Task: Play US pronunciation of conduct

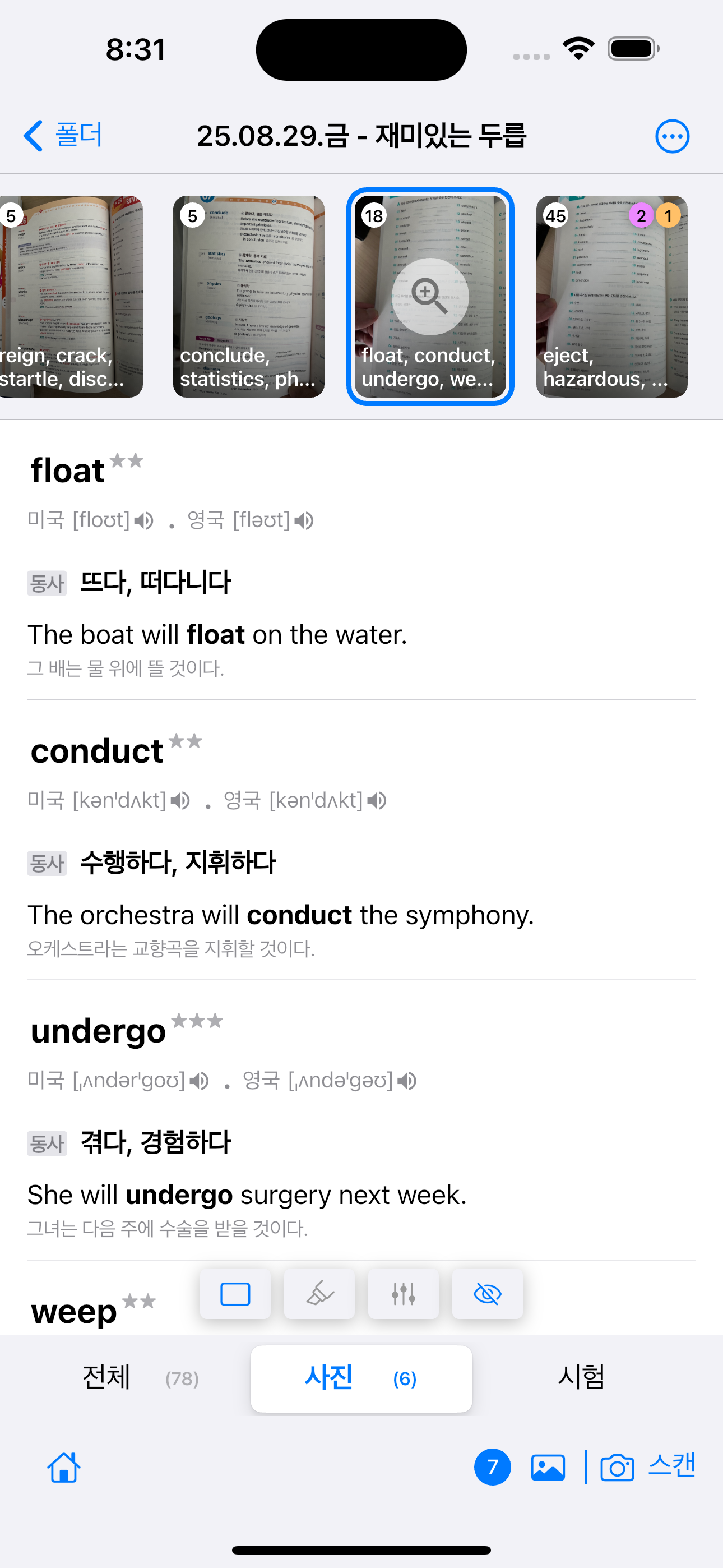Action: coord(180,800)
